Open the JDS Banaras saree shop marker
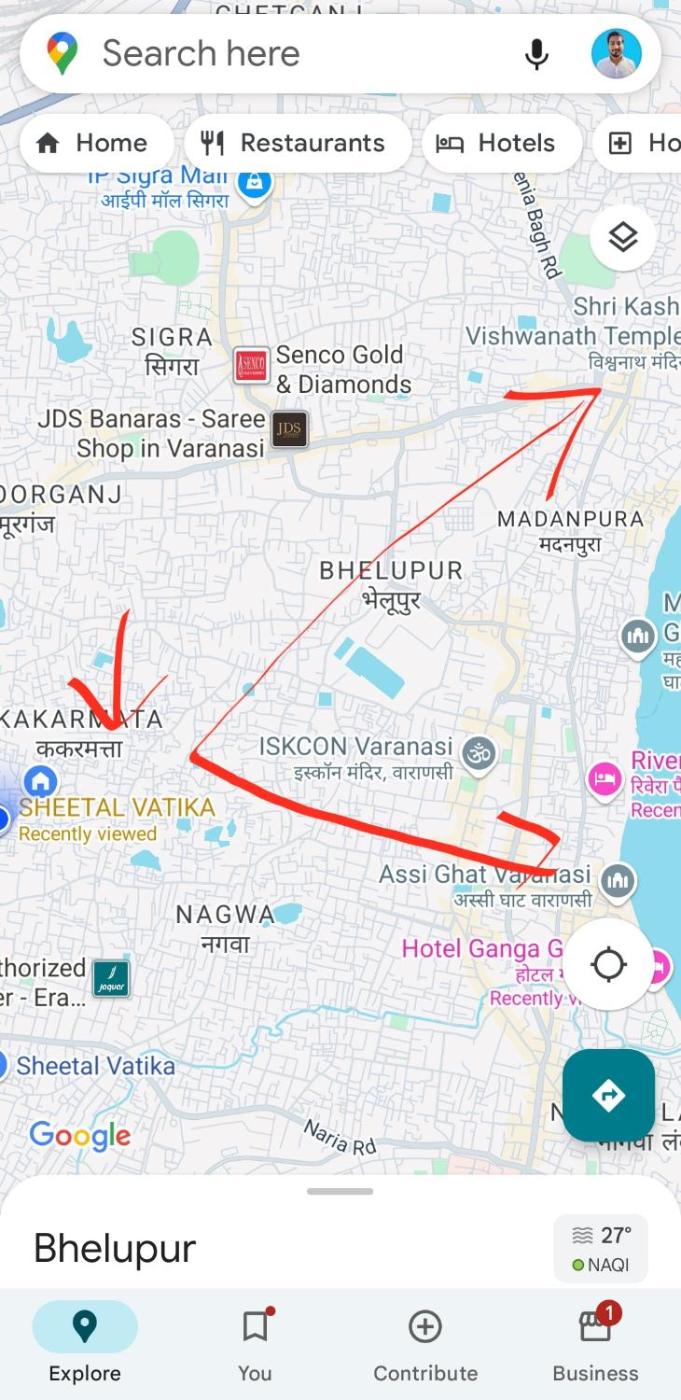Screen dimensions: 681x1400 (x=289, y=430)
